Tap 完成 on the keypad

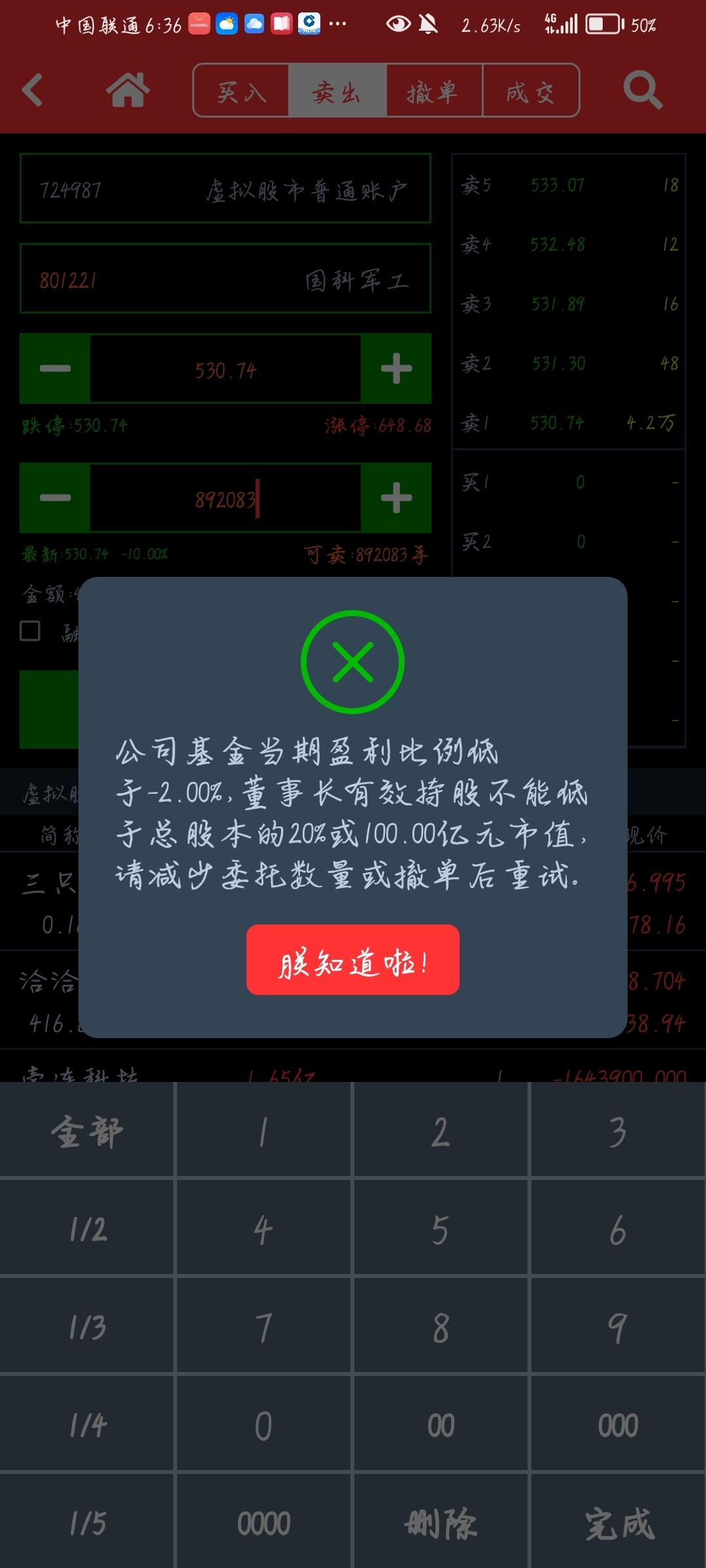point(618,1521)
